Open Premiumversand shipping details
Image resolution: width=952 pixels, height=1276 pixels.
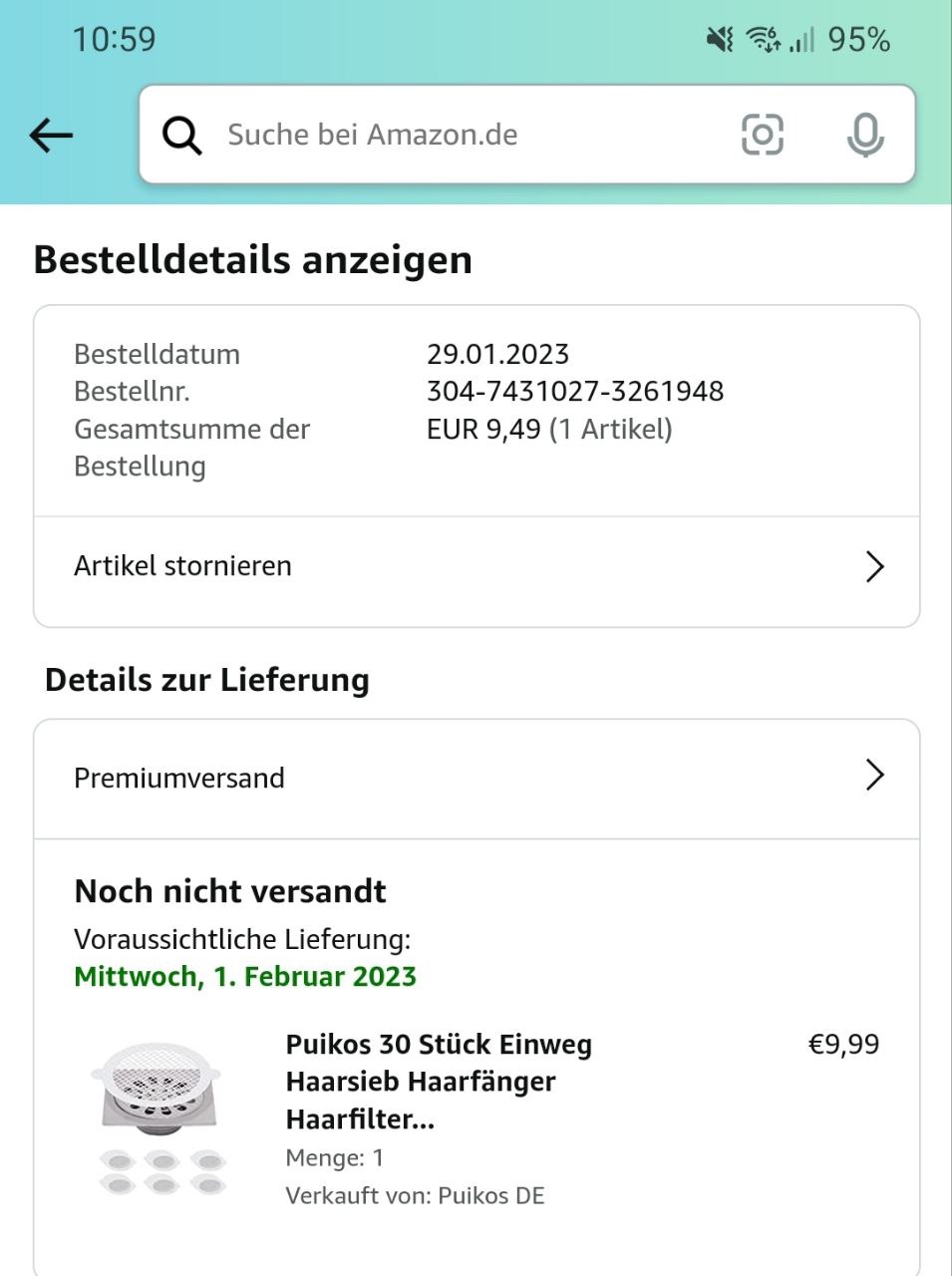pyautogui.click(x=476, y=778)
